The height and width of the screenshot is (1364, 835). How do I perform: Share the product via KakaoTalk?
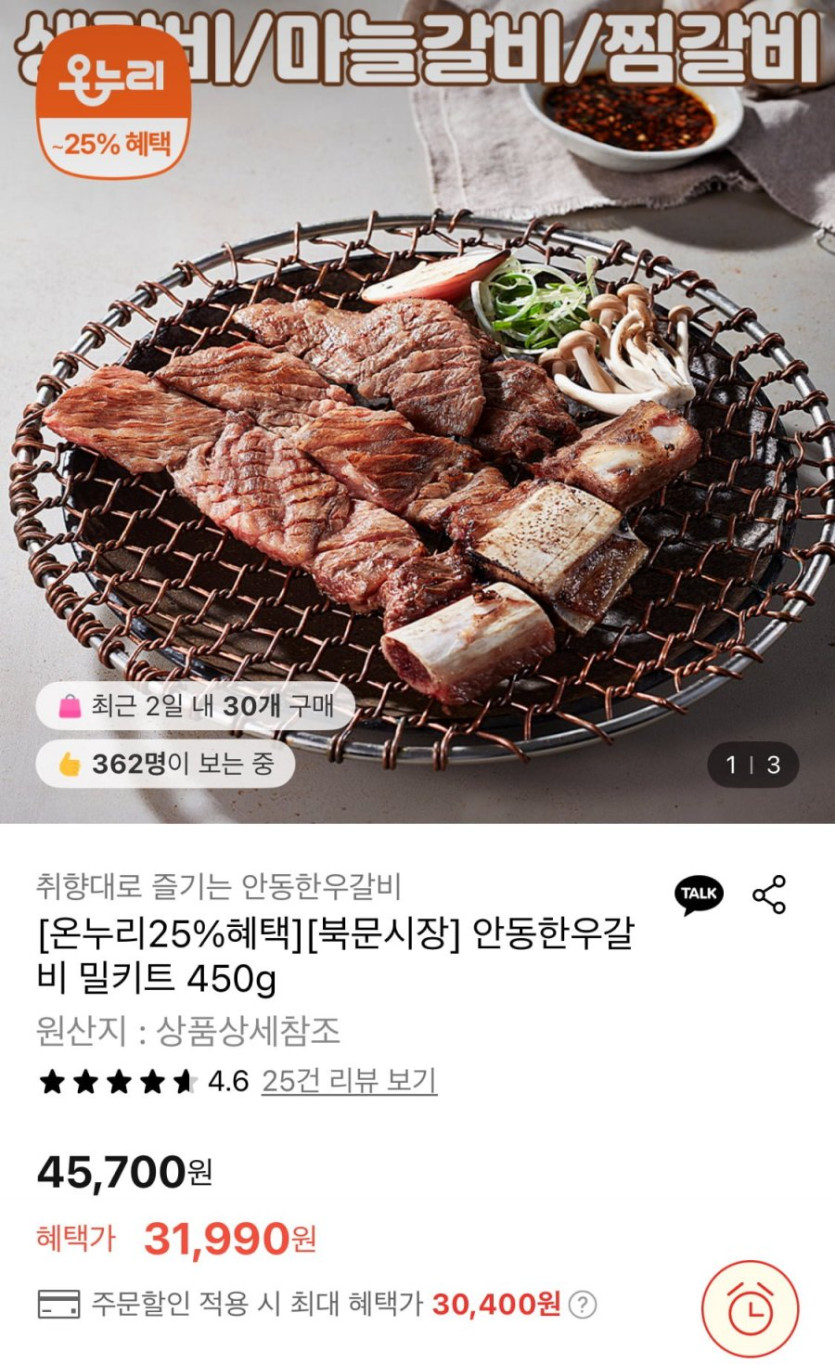698,894
